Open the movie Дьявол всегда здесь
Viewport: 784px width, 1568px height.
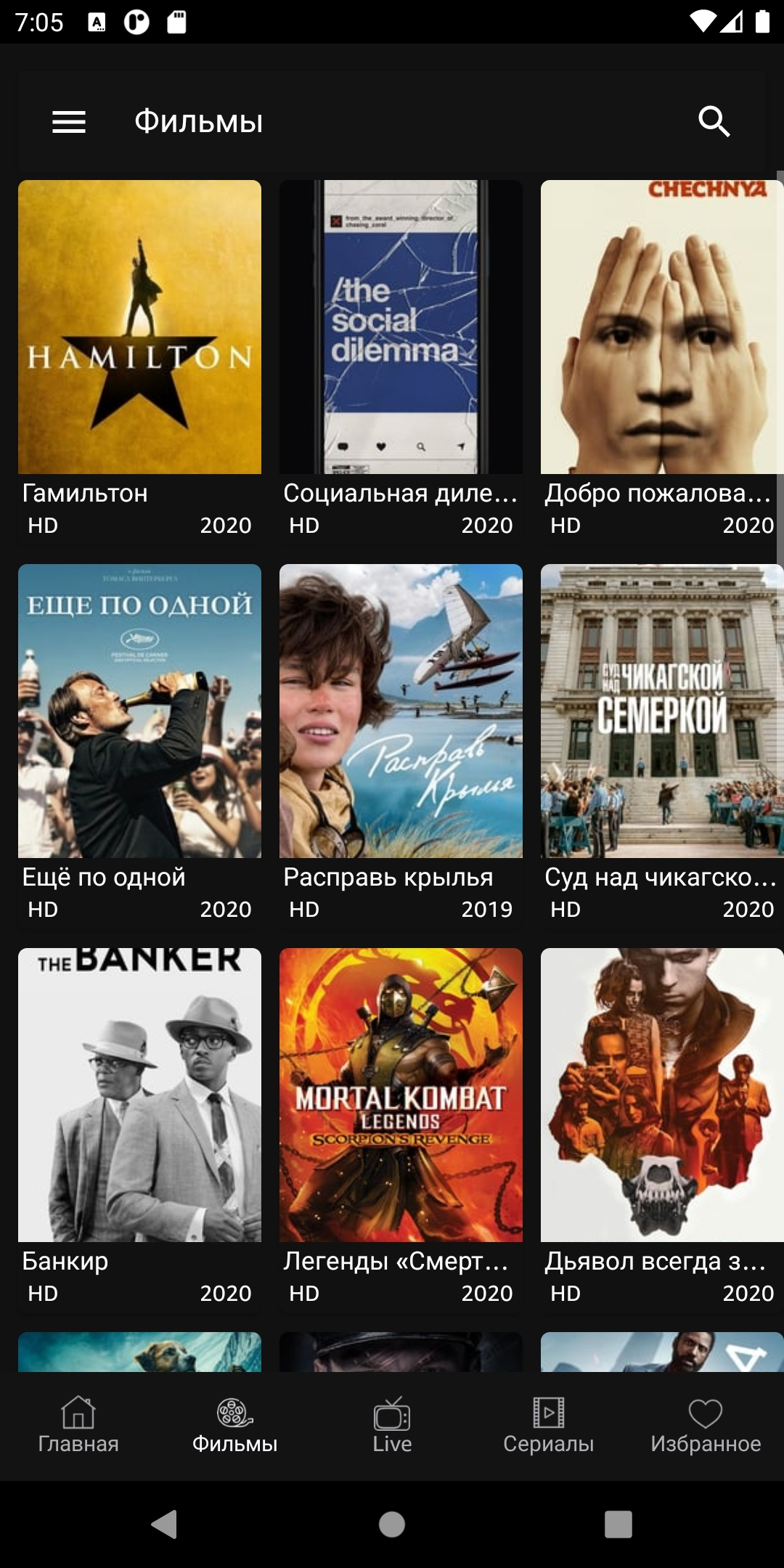(662, 1130)
